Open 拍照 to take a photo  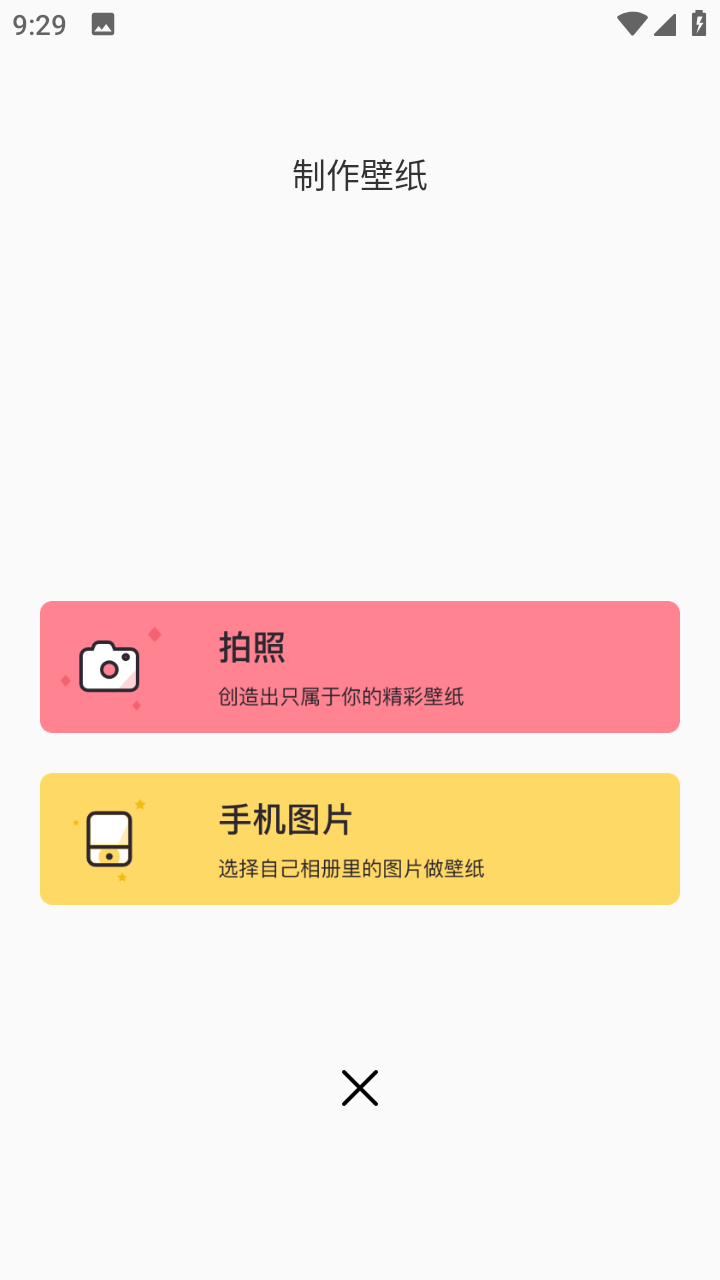[360, 666]
